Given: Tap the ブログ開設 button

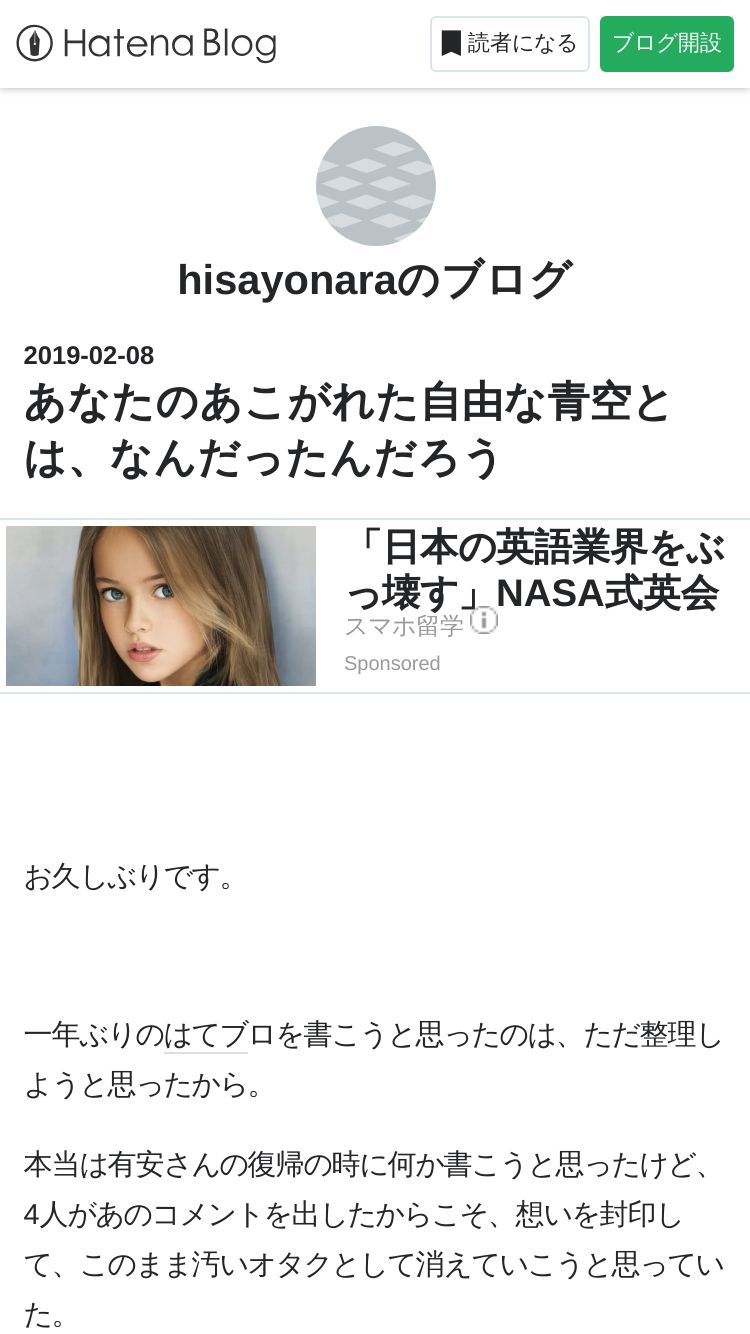Looking at the screenshot, I should (x=667, y=44).
